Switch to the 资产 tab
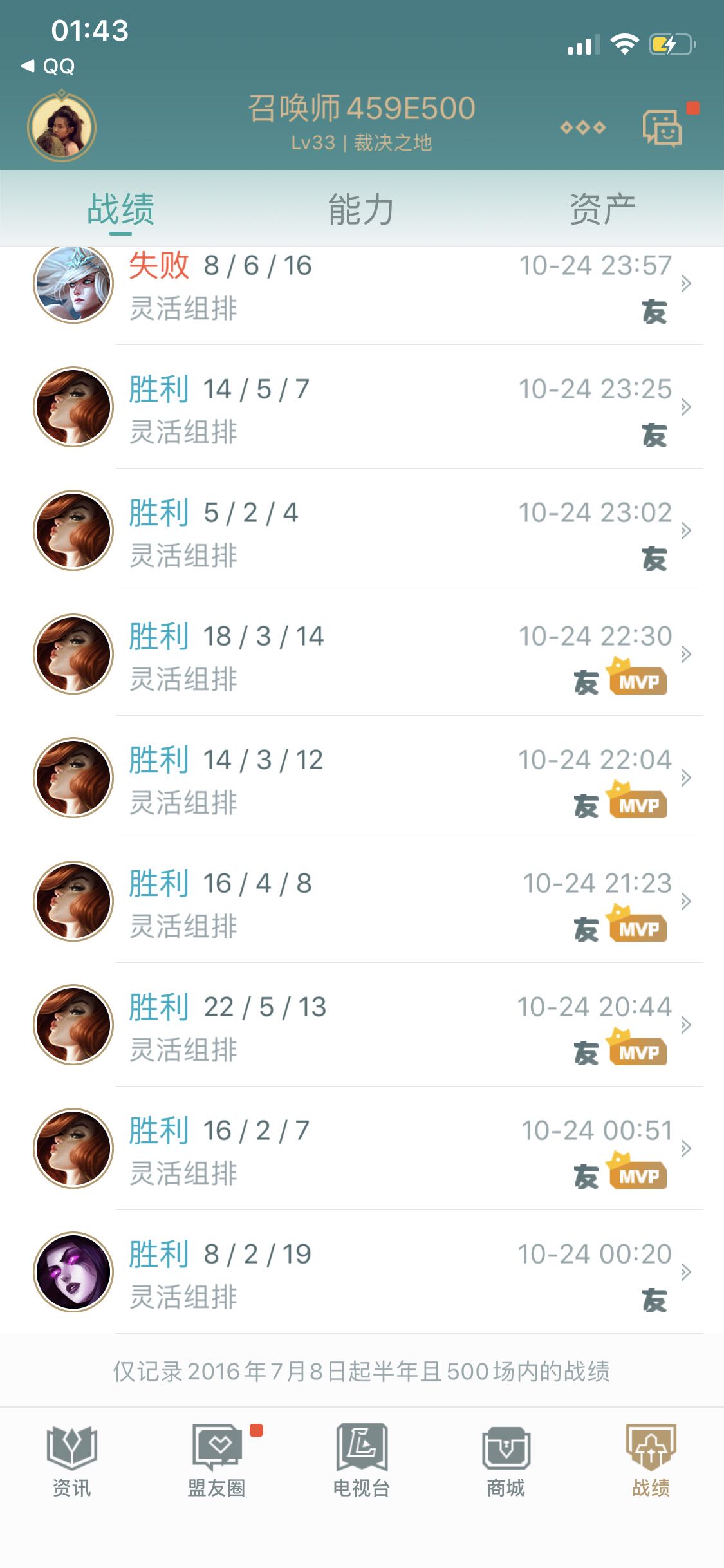 point(602,210)
